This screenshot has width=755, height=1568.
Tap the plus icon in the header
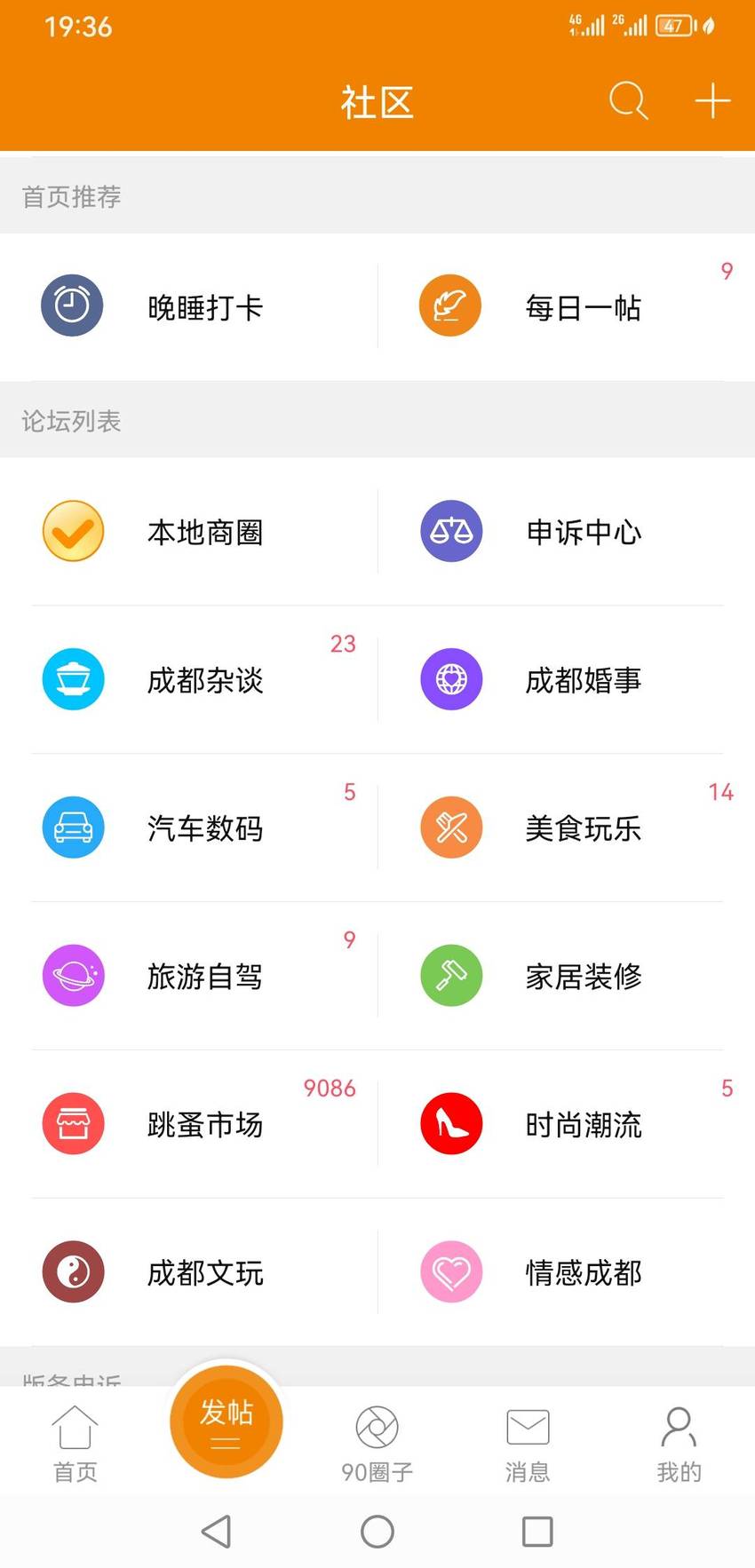pyautogui.click(x=712, y=101)
